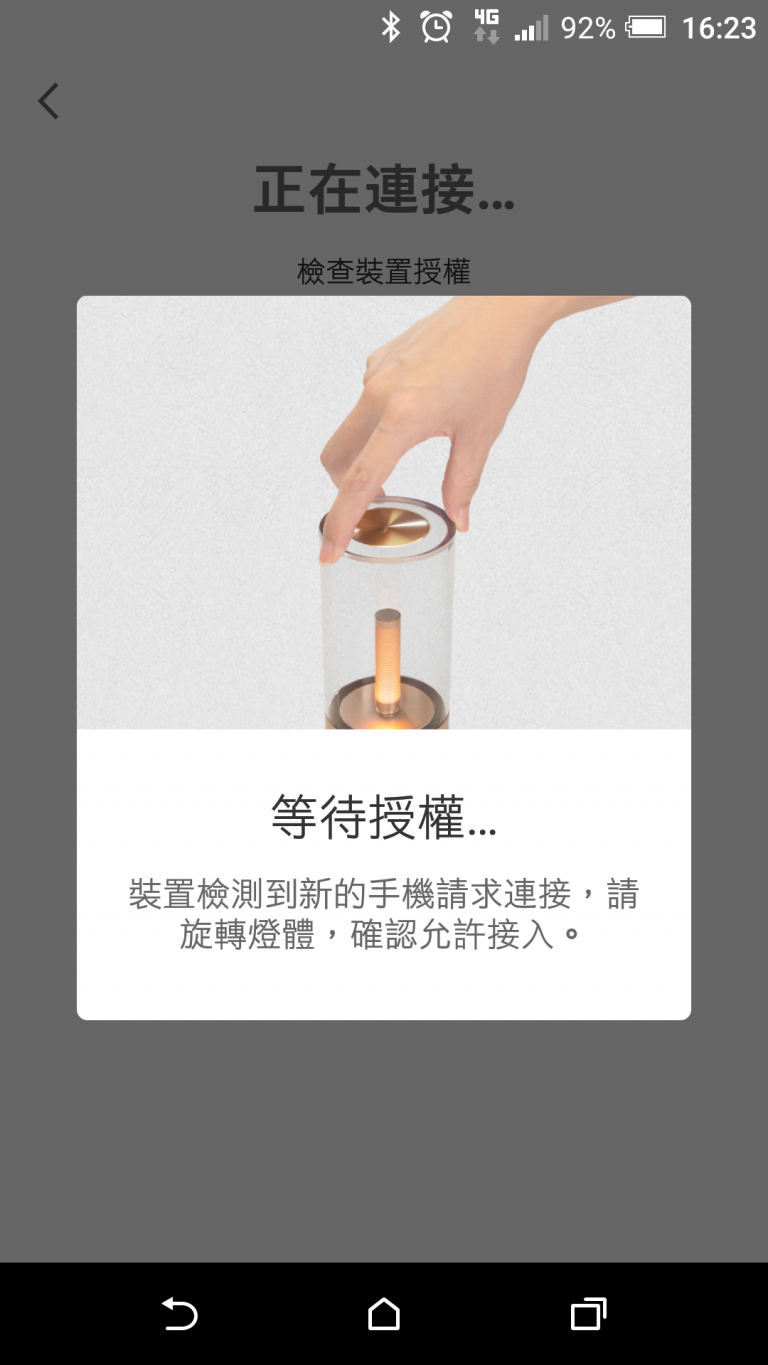Tap the system back button

180,1313
